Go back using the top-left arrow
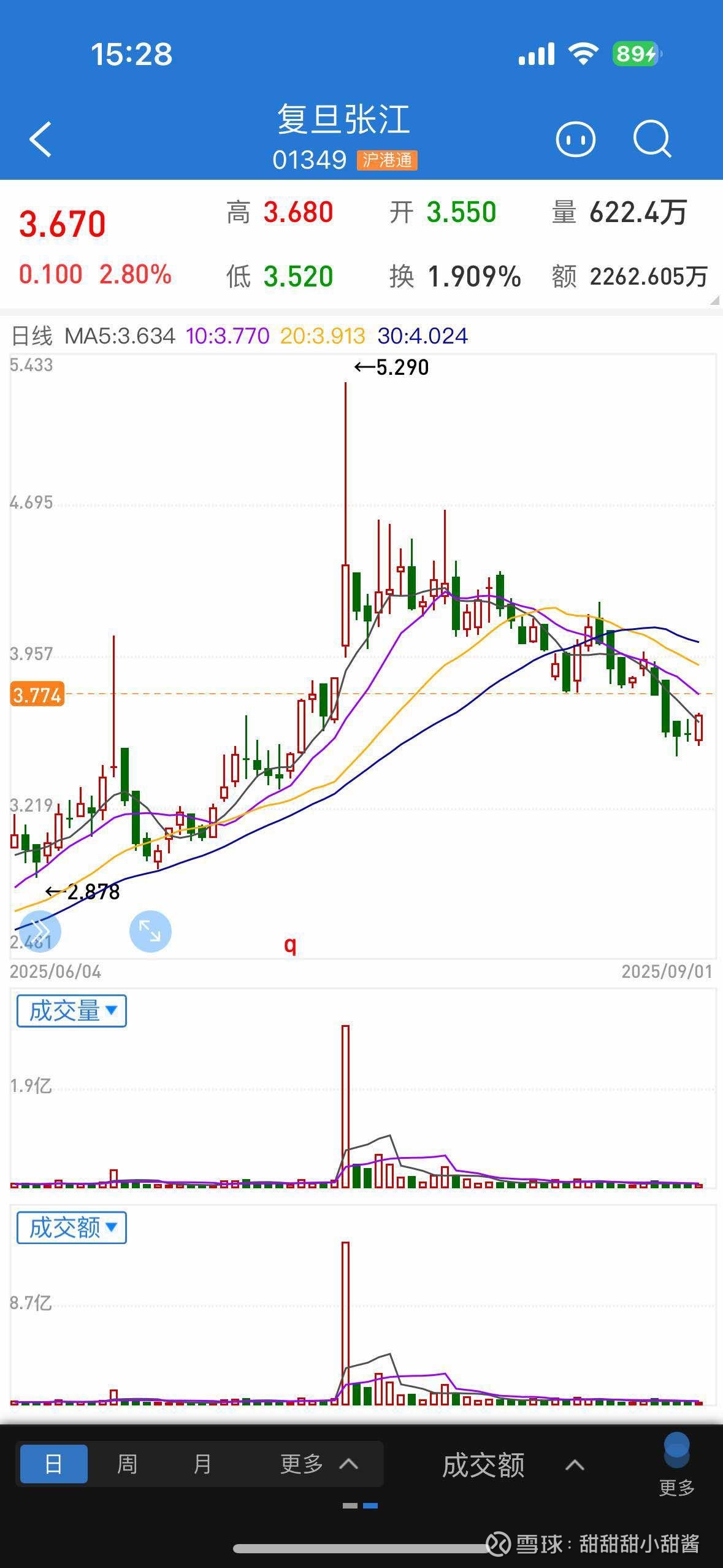Image resolution: width=723 pixels, height=1568 pixels. pyautogui.click(x=40, y=139)
